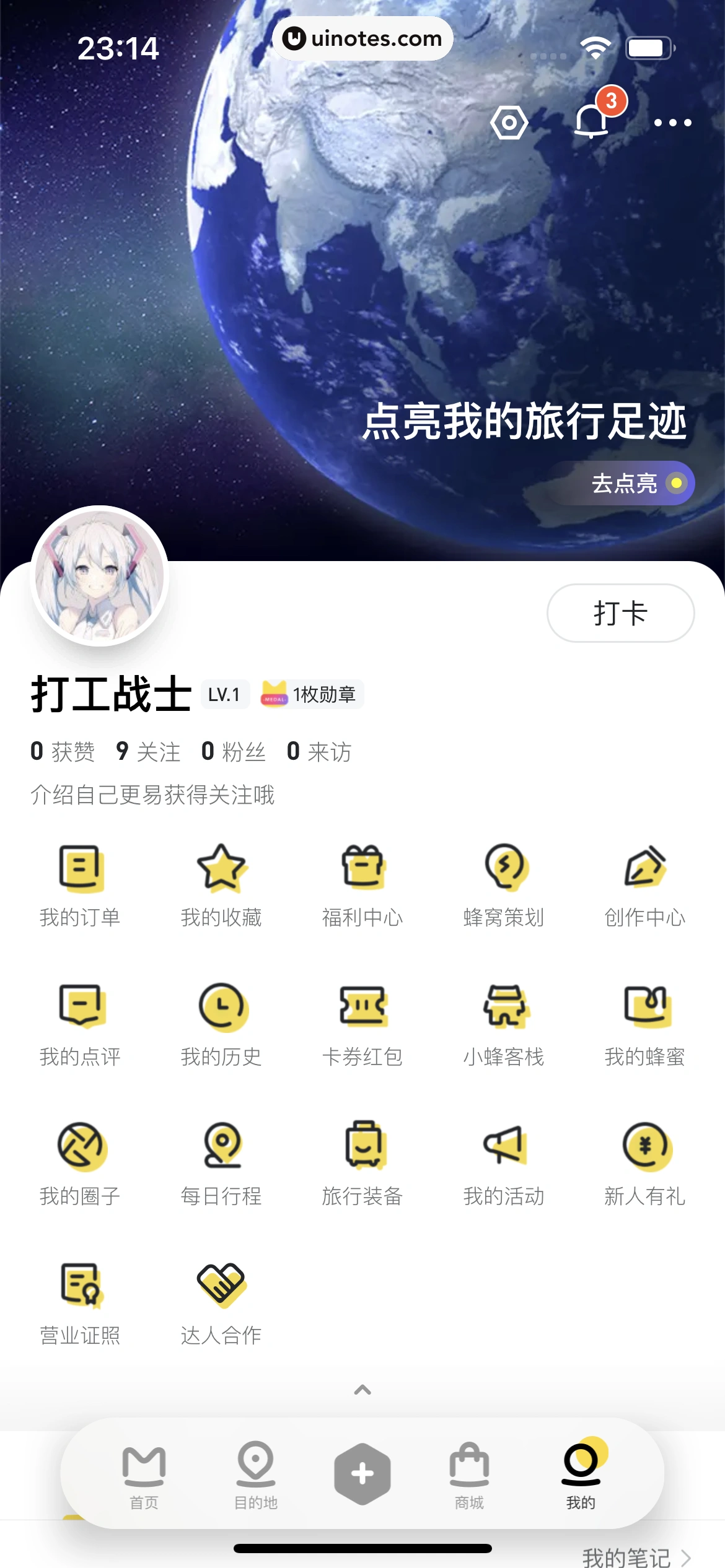Open the settings hexagon icon
Screen dimensions: 725x1568
(x=509, y=123)
